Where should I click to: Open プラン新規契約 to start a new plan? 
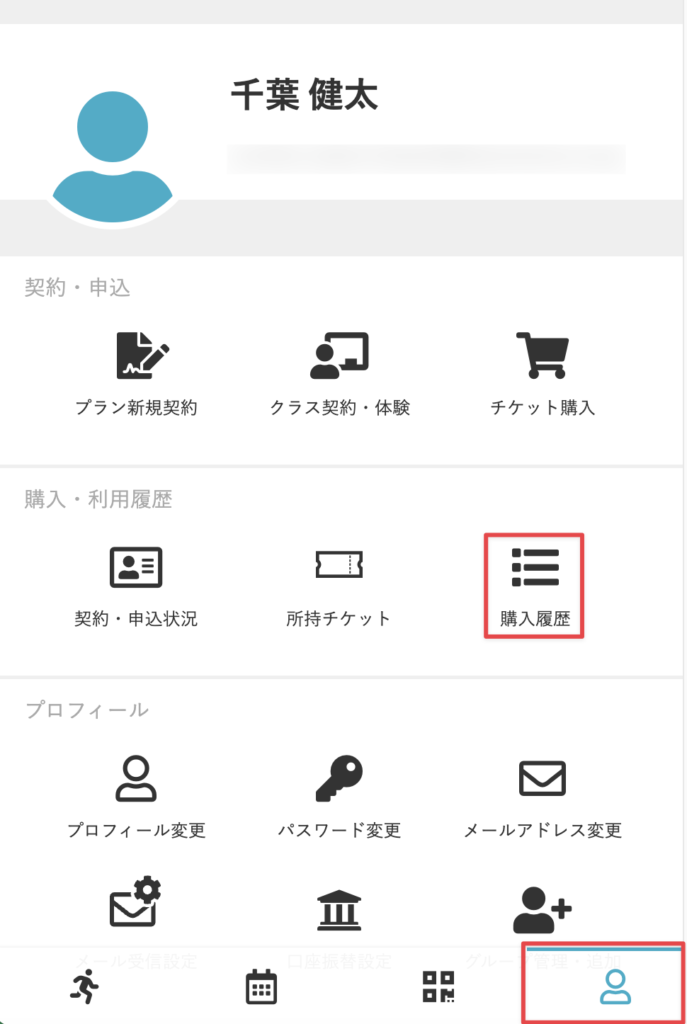coord(136,374)
